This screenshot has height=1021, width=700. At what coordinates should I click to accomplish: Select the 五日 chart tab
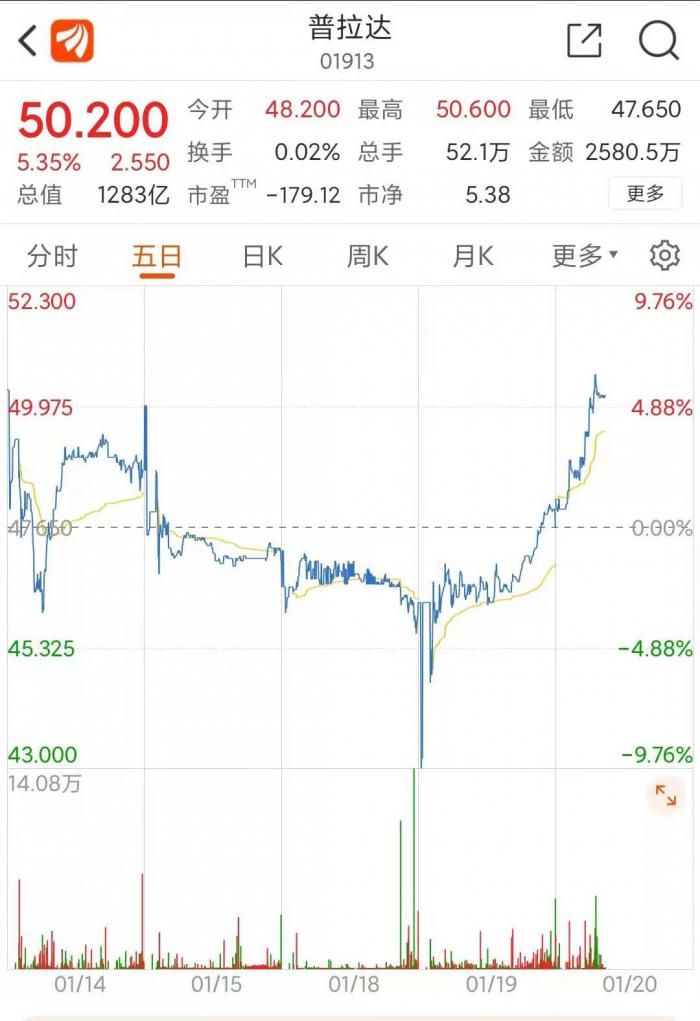[157, 257]
